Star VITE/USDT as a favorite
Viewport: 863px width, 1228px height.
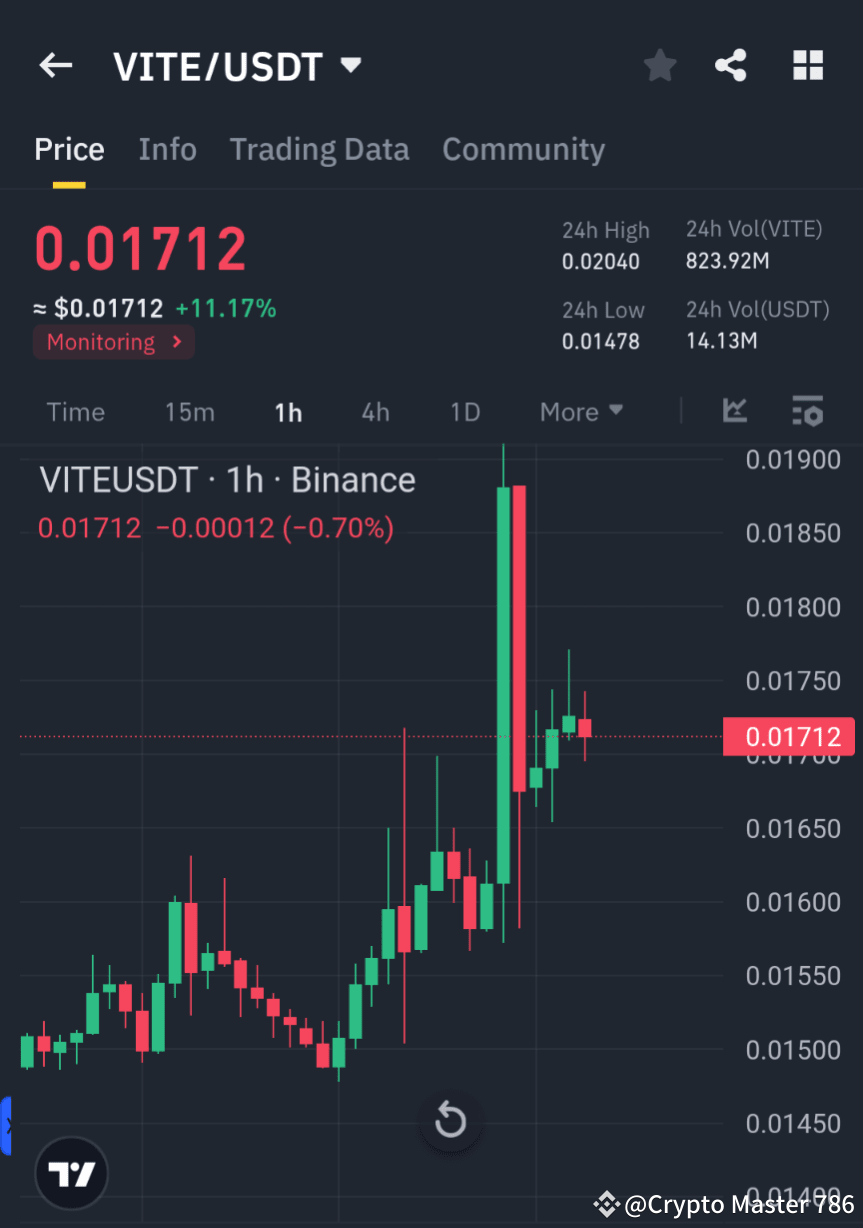point(659,64)
